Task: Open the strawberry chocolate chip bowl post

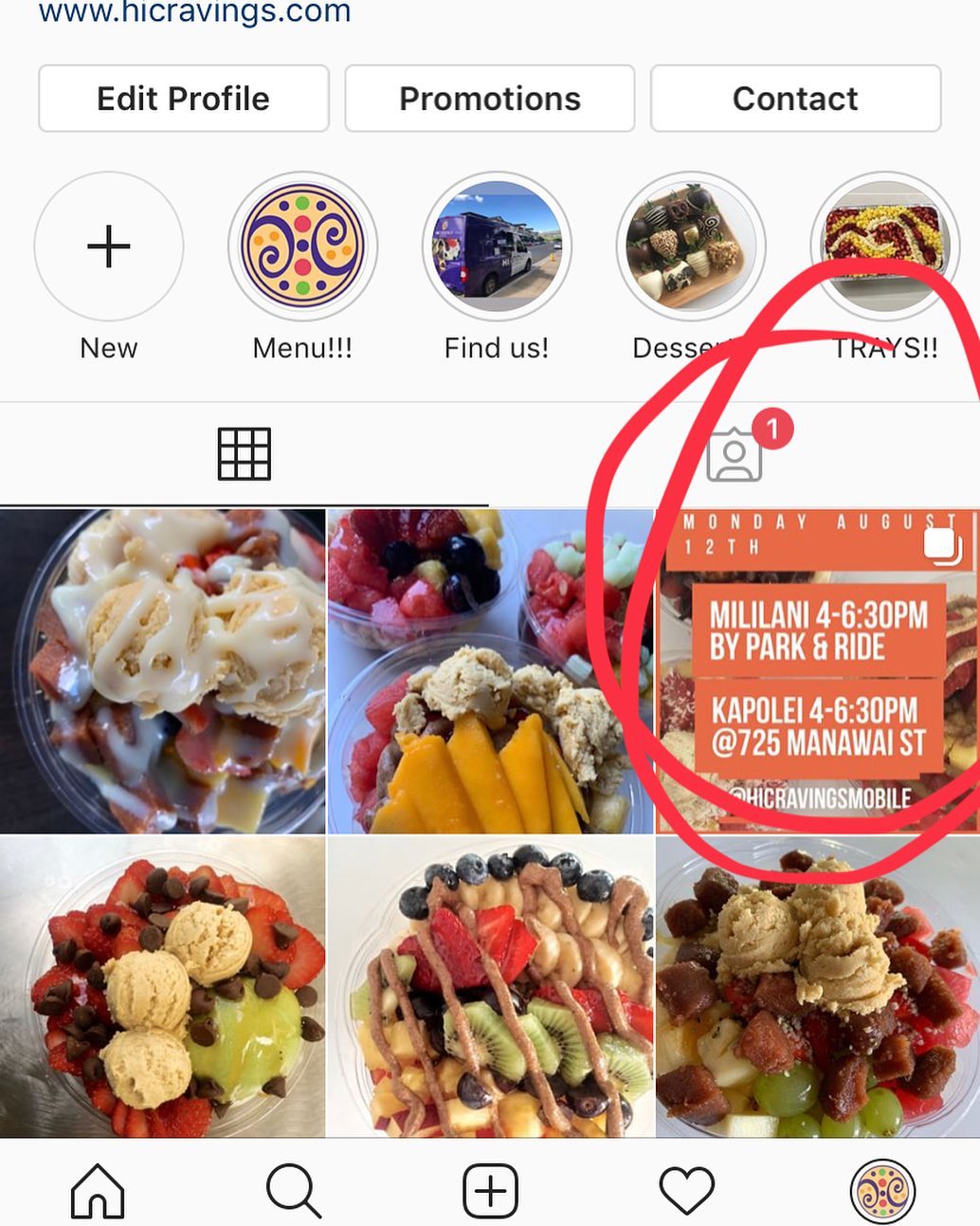Action: [162, 986]
